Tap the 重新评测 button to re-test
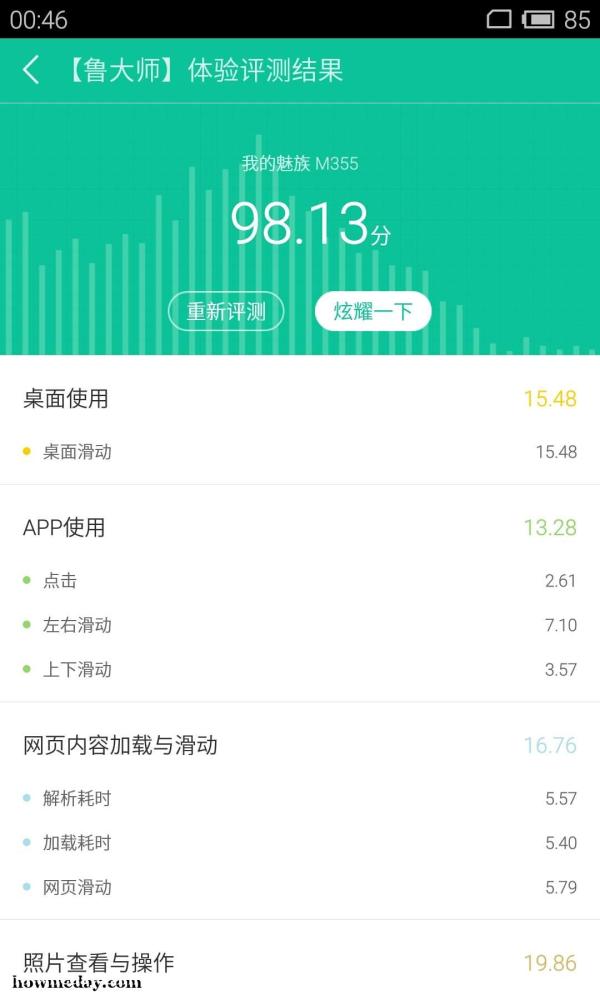Image resolution: width=600 pixels, height=1000 pixels. pos(226,311)
